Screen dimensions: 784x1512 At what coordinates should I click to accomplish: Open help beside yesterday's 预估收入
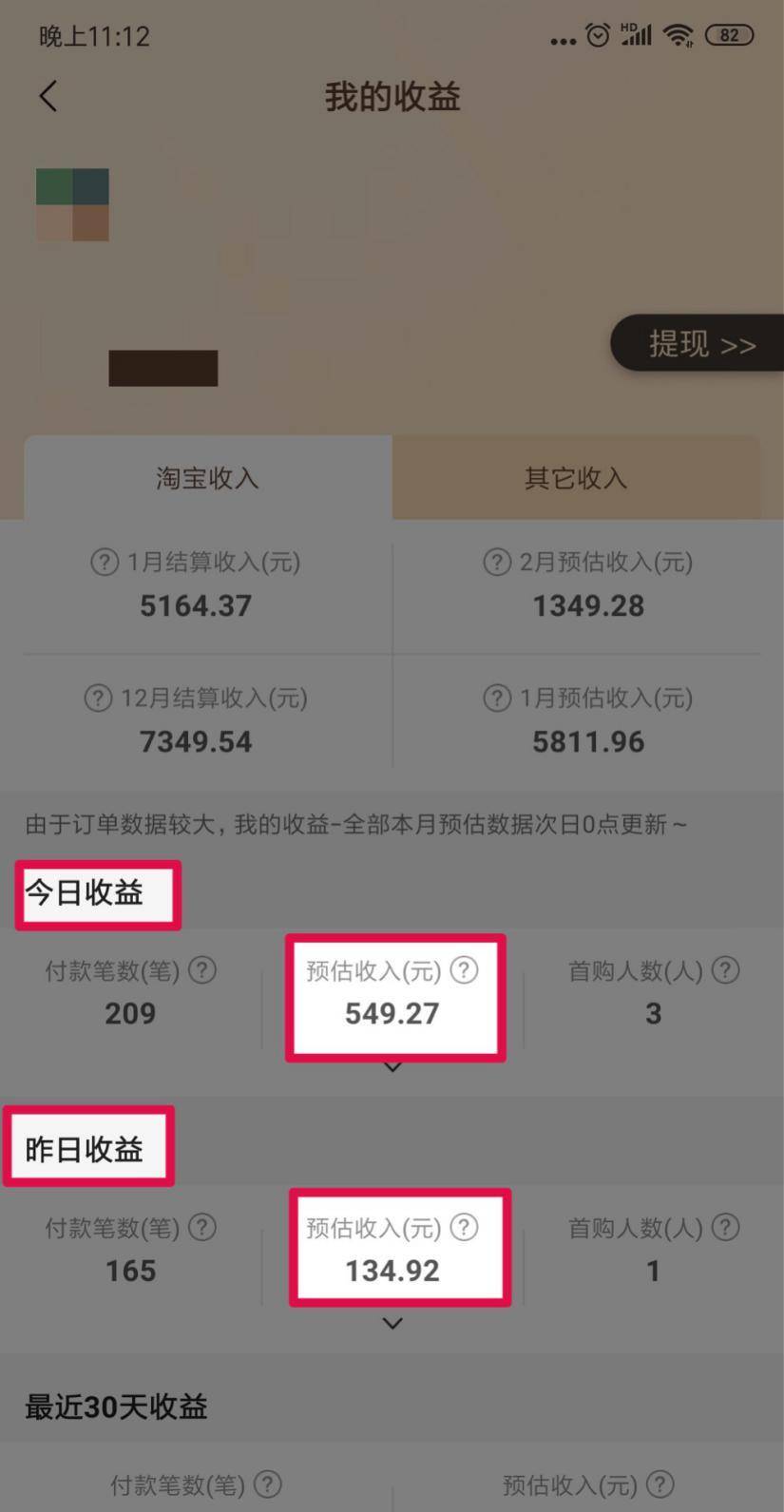(465, 1228)
